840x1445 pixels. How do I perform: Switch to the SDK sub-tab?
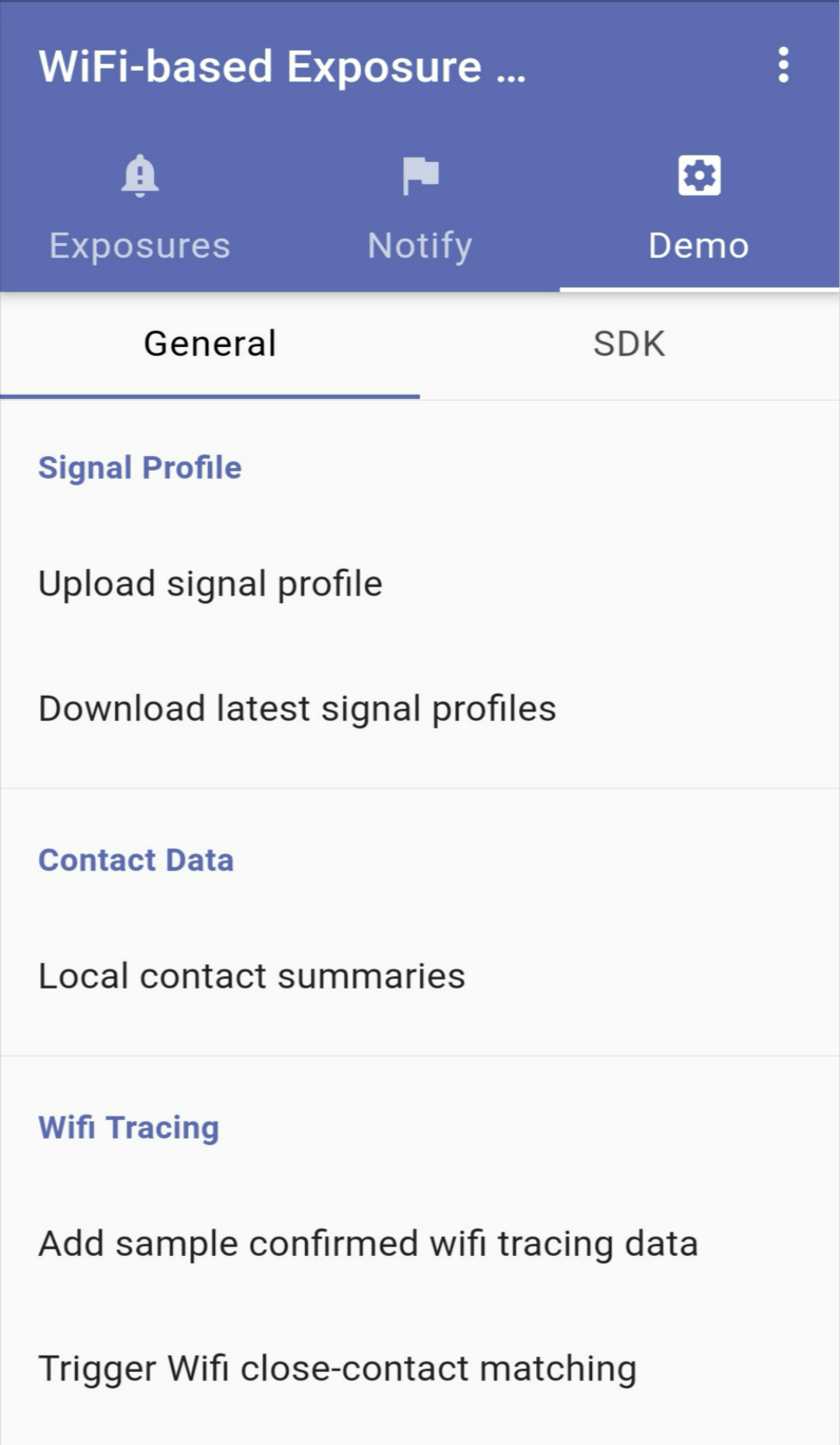pos(629,344)
